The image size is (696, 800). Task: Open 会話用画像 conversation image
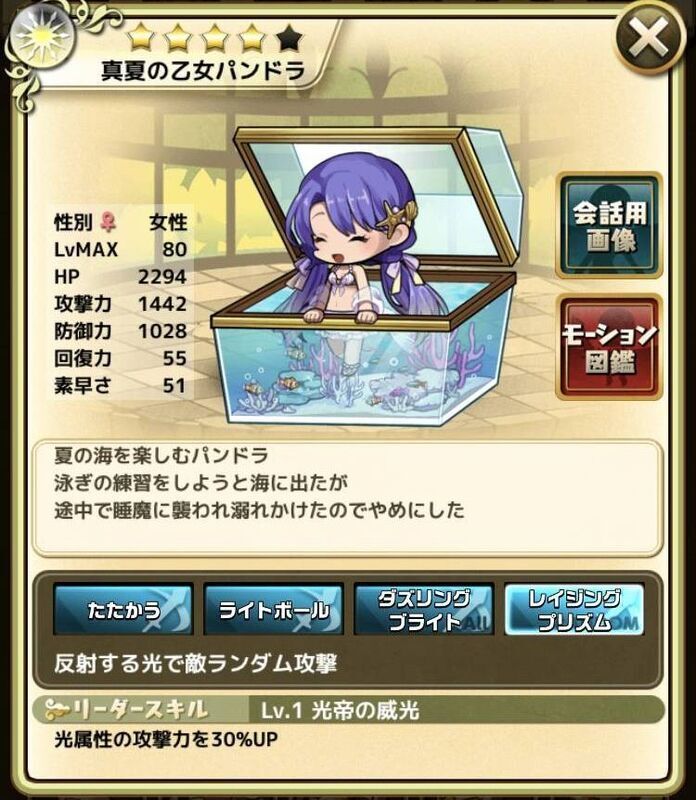point(609,225)
